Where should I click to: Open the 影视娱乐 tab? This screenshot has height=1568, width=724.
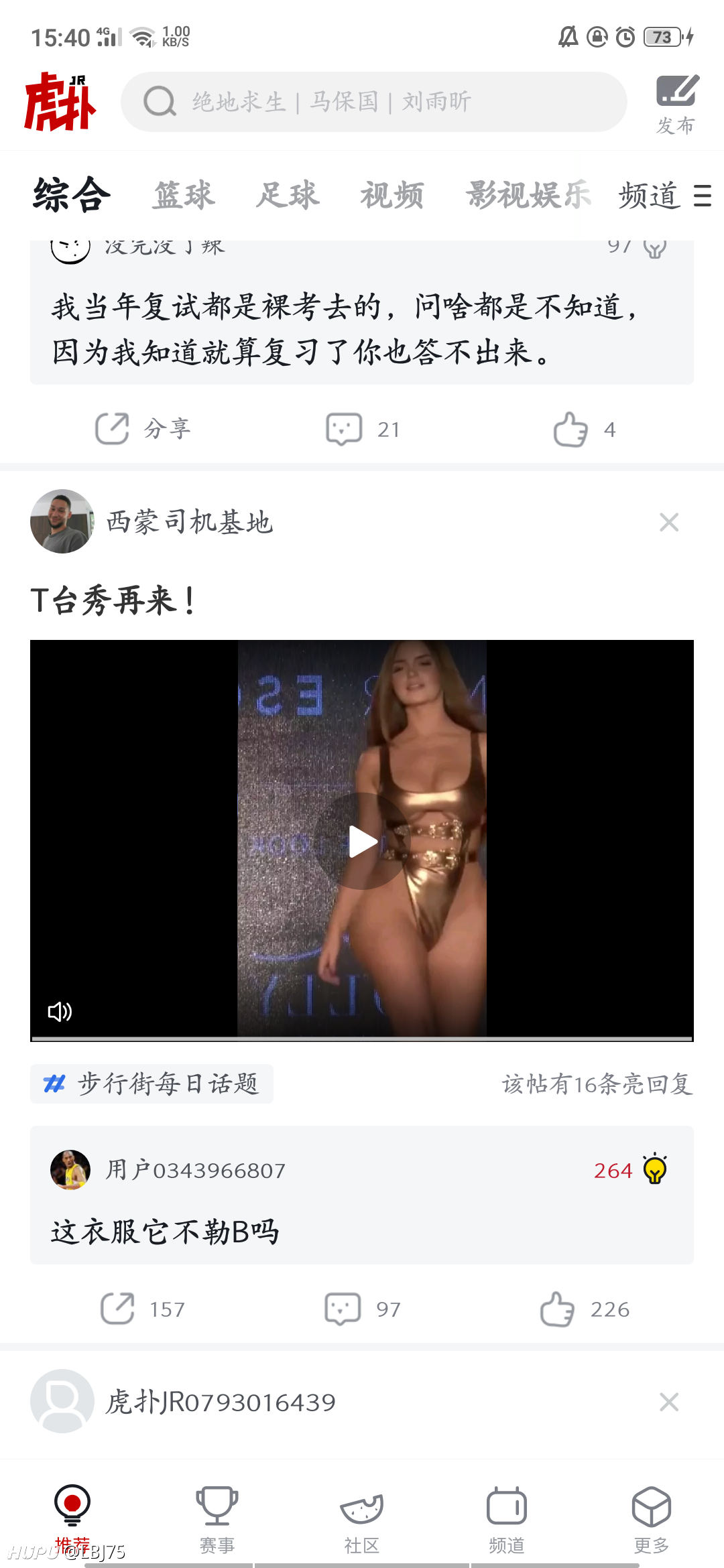[529, 195]
